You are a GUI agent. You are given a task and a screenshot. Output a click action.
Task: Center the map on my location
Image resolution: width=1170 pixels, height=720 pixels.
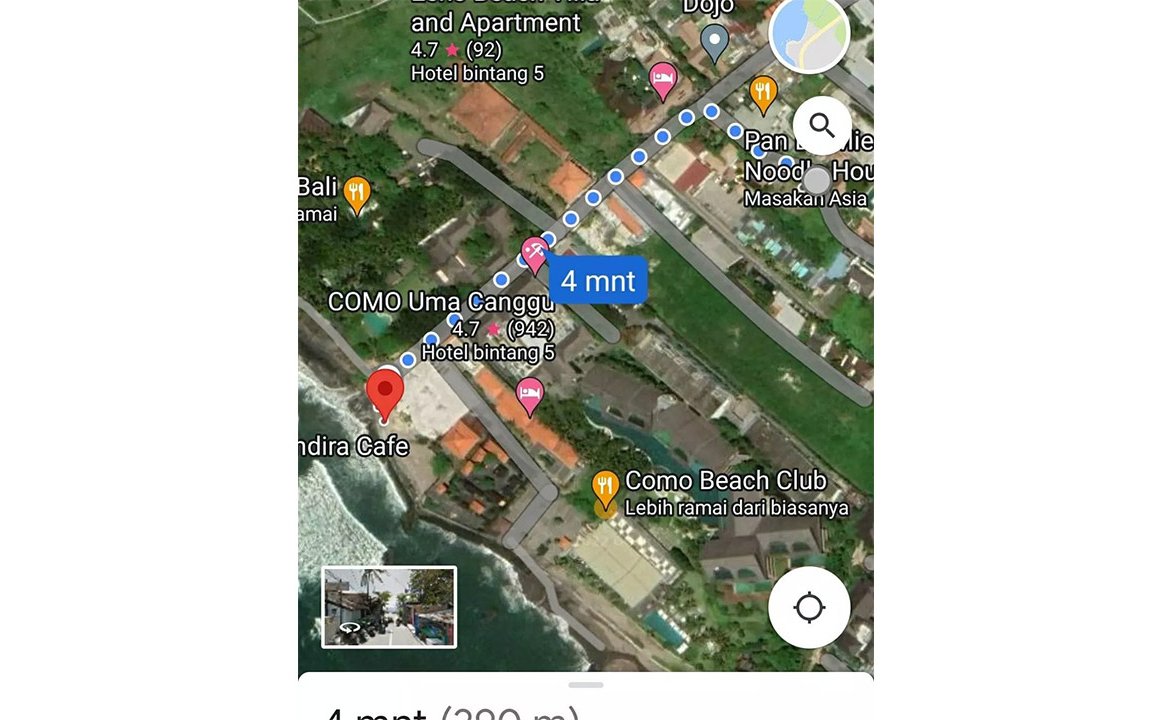click(809, 607)
